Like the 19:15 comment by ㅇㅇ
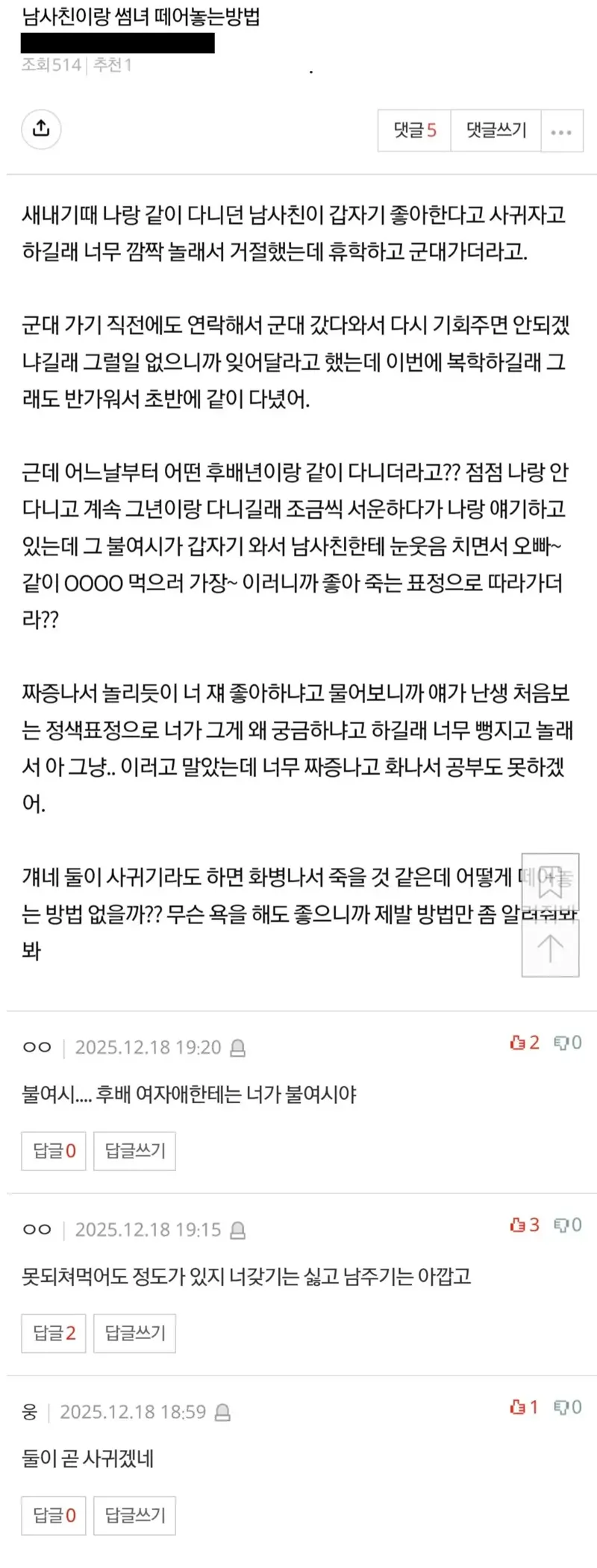Image resolution: width=597 pixels, height=1568 pixels. 524,1225
